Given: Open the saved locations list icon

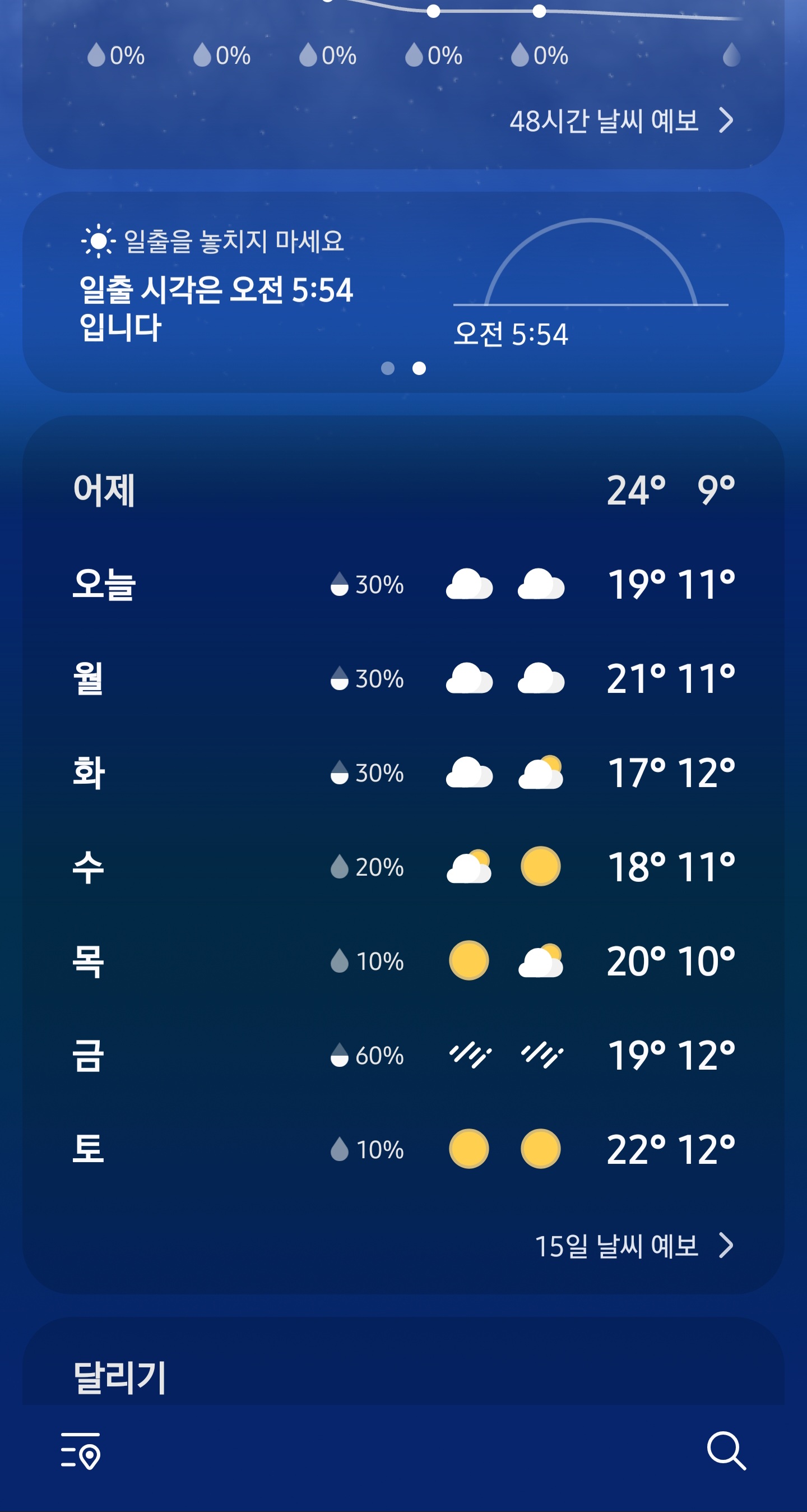Looking at the screenshot, I should 80,1450.
